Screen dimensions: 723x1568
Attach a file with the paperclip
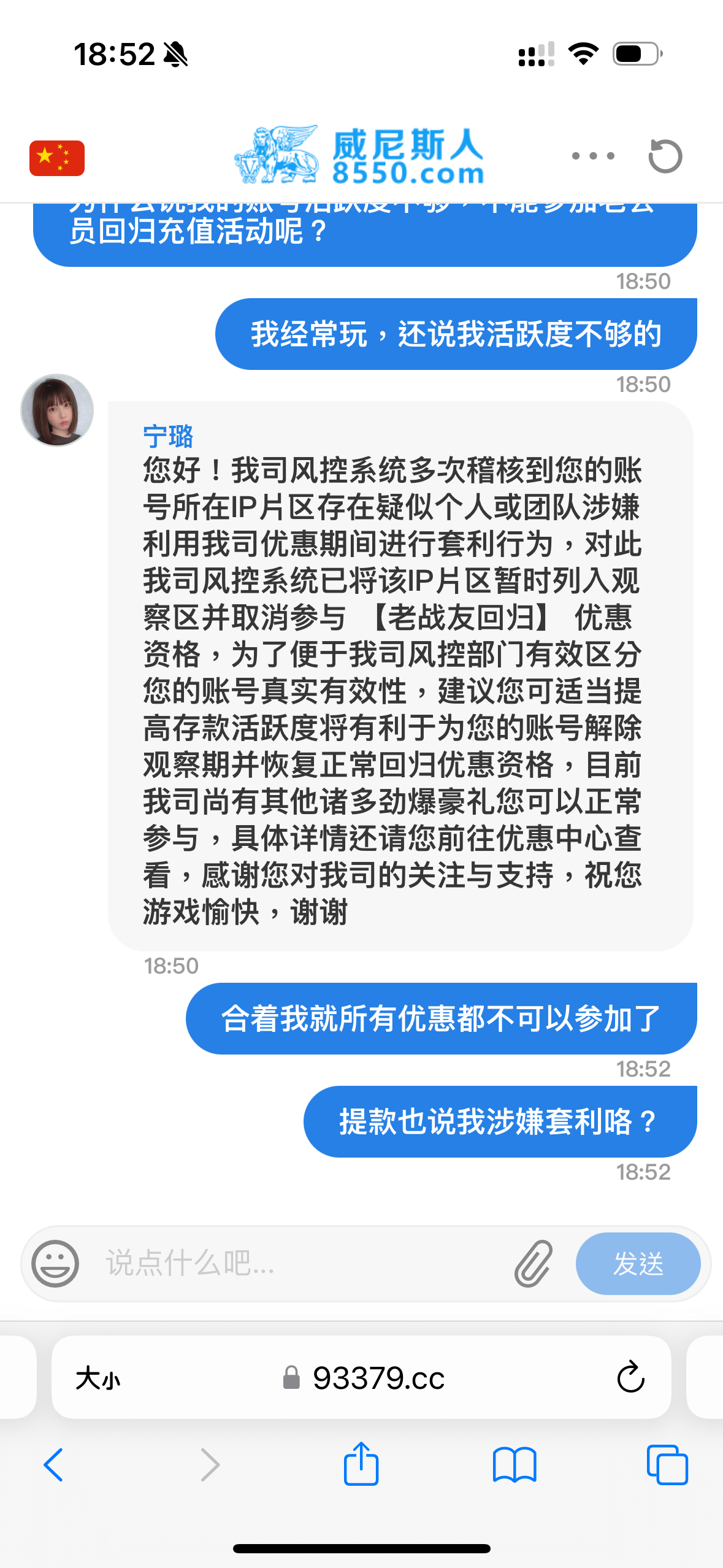[533, 1264]
